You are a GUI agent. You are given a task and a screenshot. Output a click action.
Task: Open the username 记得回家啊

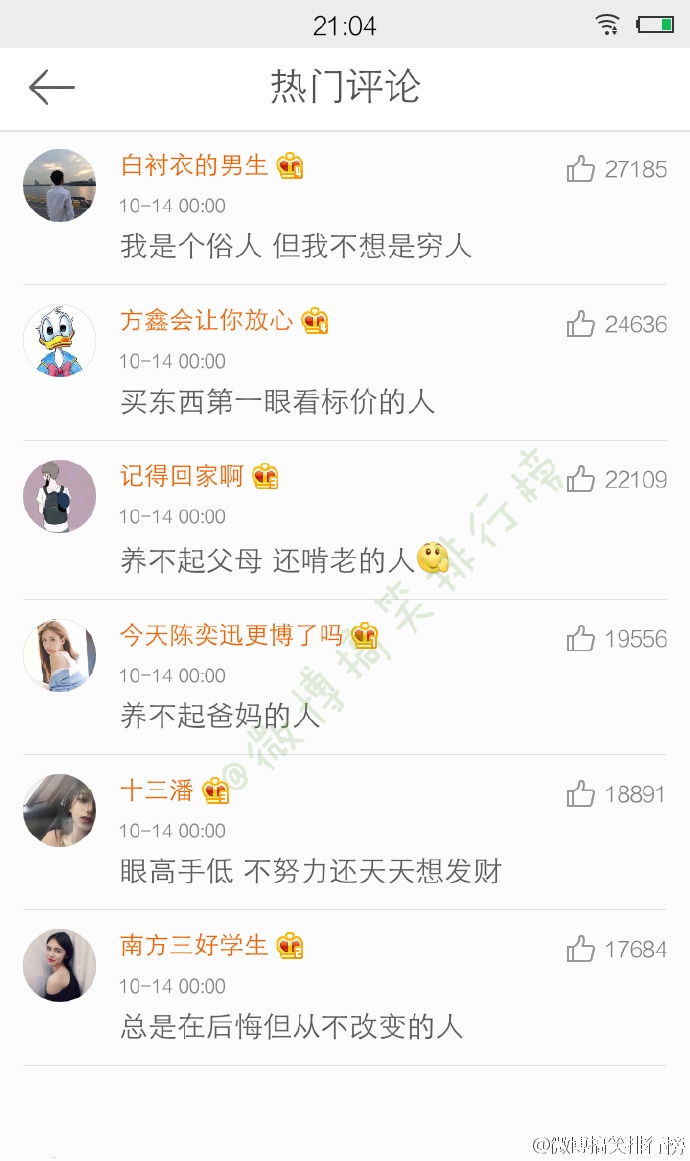point(181,476)
